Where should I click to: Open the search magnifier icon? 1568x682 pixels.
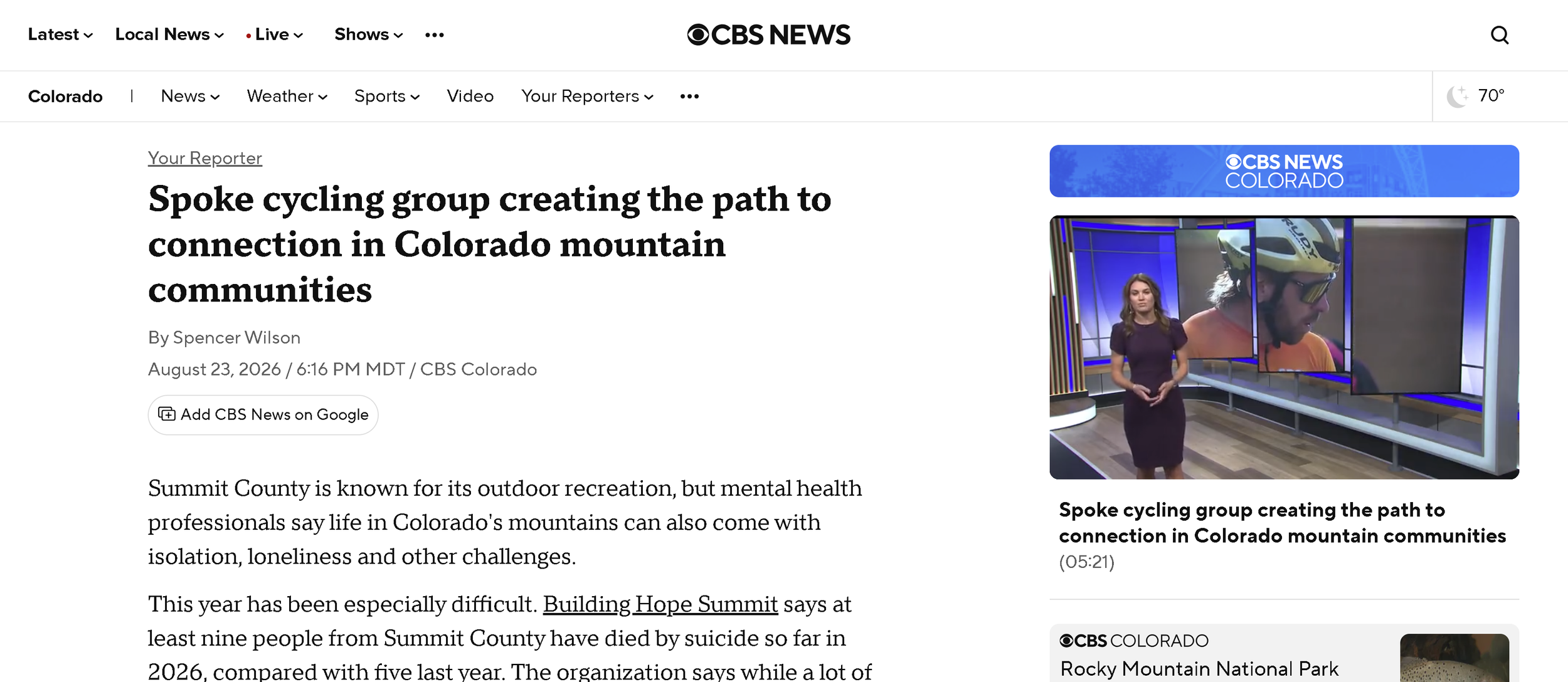point(1500,35)
